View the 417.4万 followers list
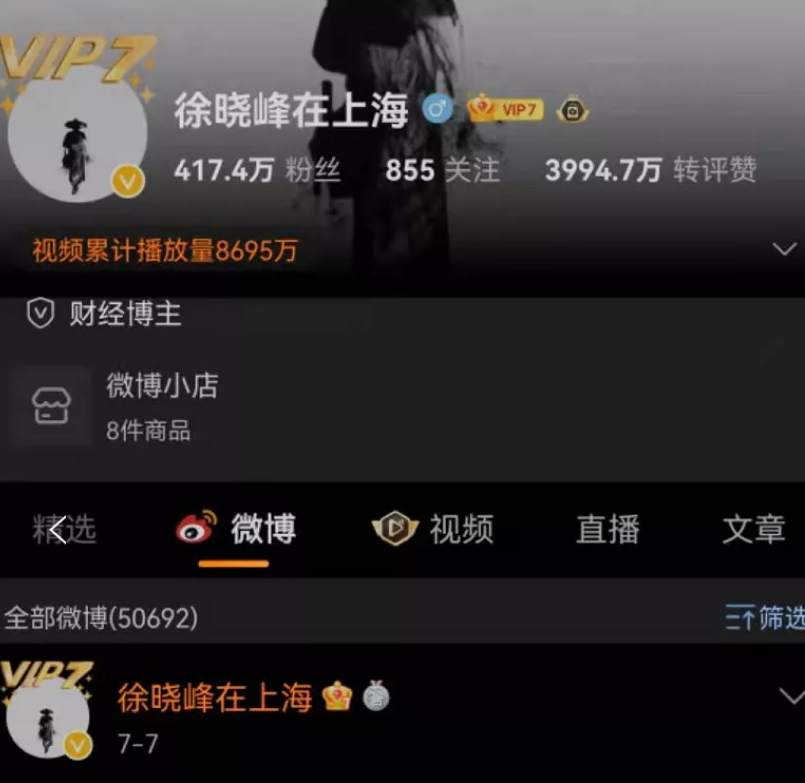This screenshot has height=783, width=805. pos(257,171)
